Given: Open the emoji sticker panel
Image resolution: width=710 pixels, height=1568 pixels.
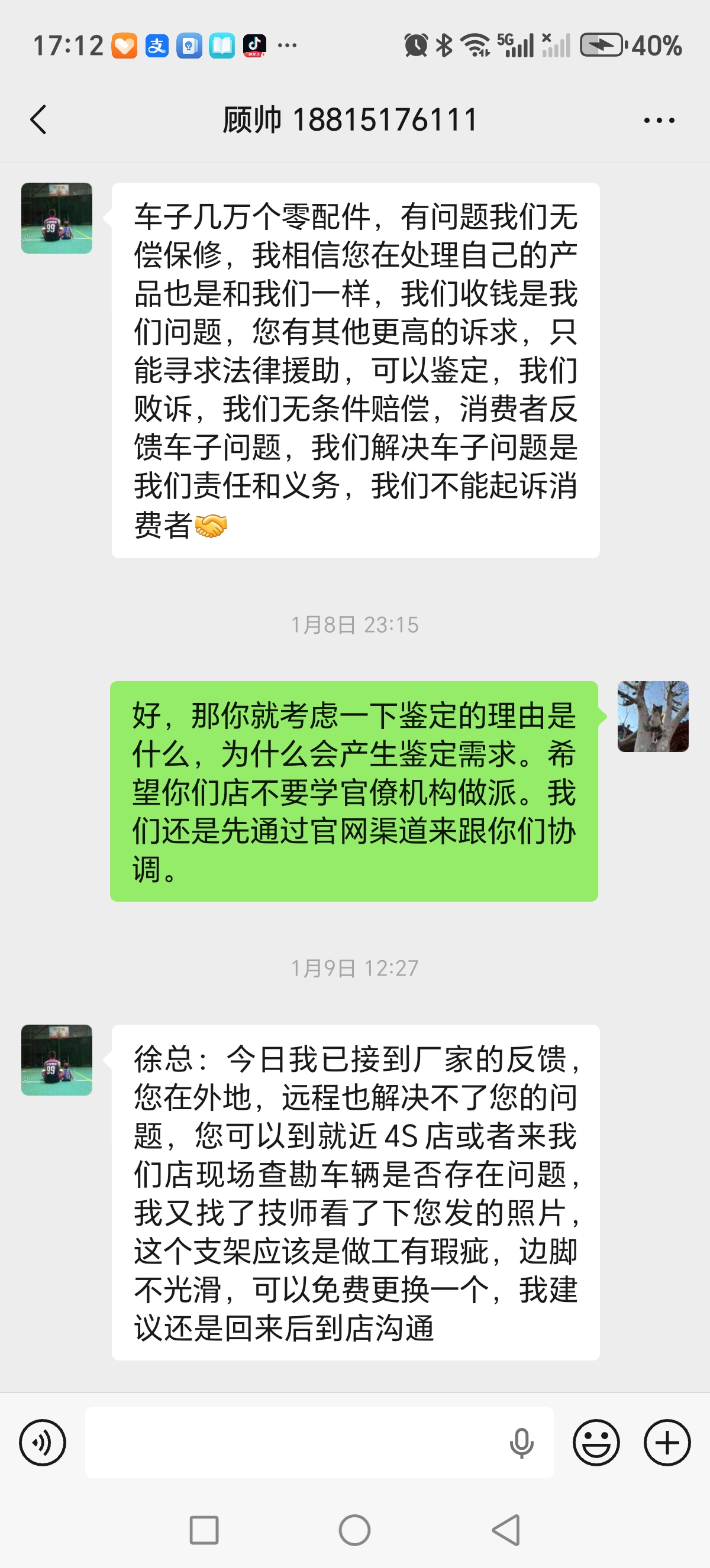Looking at the screenshot, I should tap(596, 1442).
